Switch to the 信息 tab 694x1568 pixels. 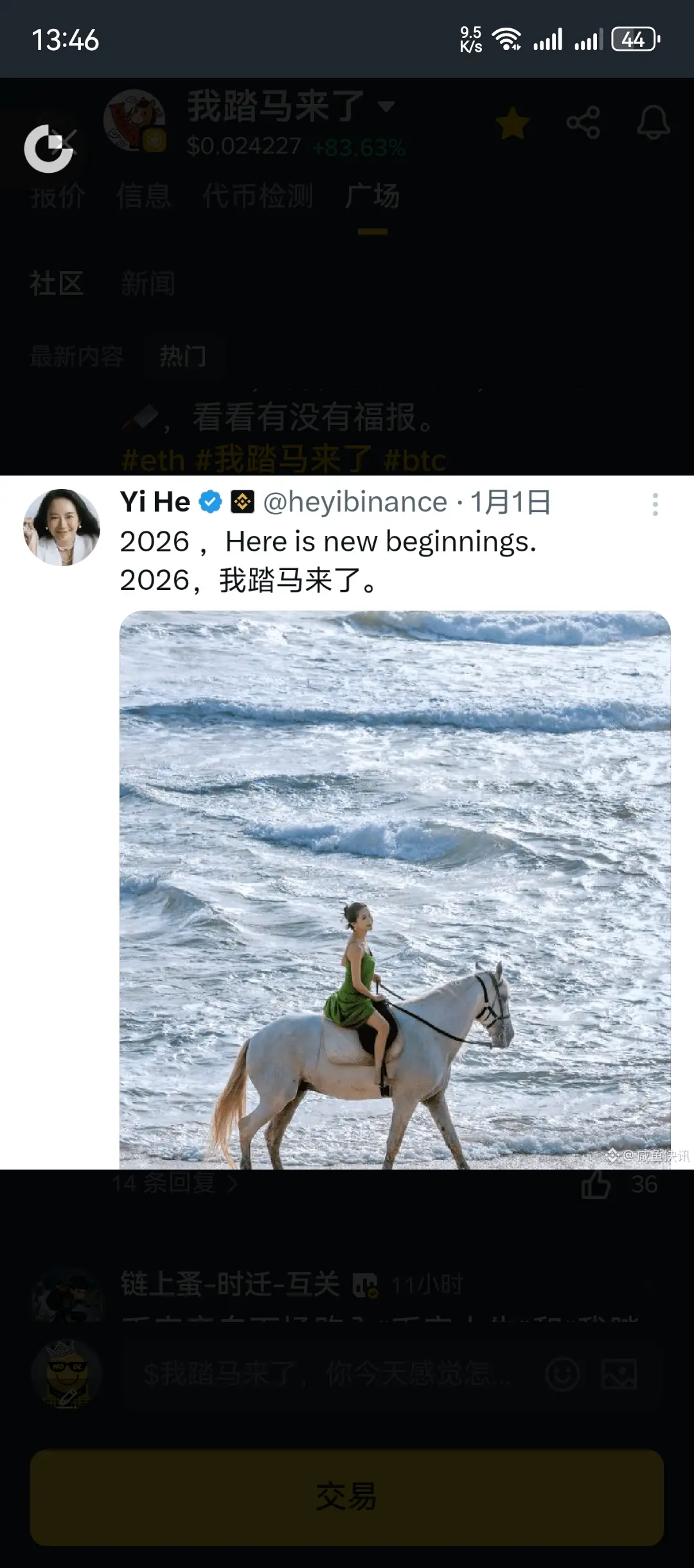pyautogui.click(x=145, y=197)
